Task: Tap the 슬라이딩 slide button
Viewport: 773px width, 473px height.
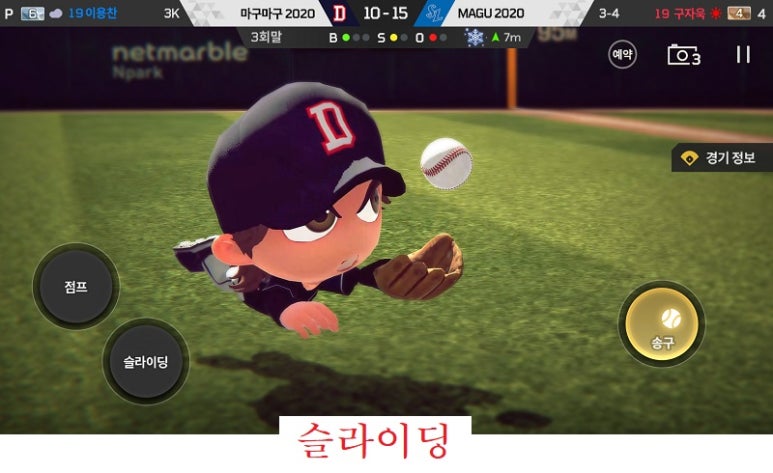Action: (145, 361)
